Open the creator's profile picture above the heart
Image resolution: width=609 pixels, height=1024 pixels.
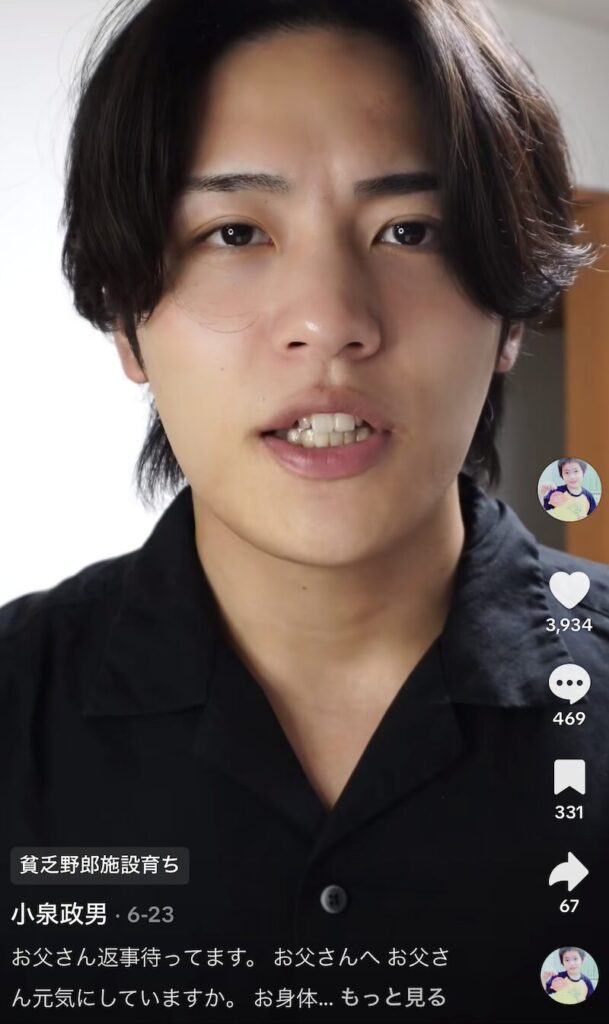coord(569,490)
